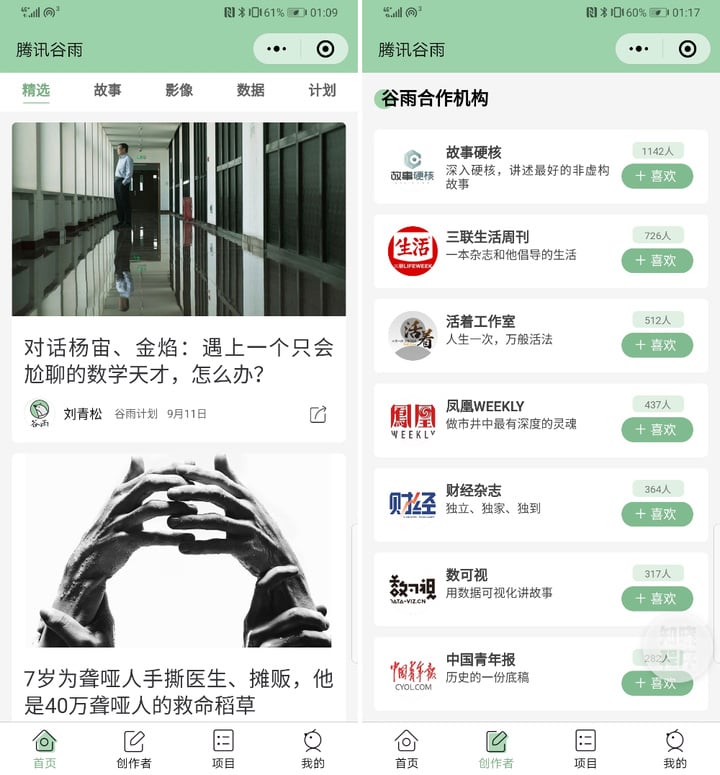Open the 聋哑人 hand-sign doctor article

point(178,691)
